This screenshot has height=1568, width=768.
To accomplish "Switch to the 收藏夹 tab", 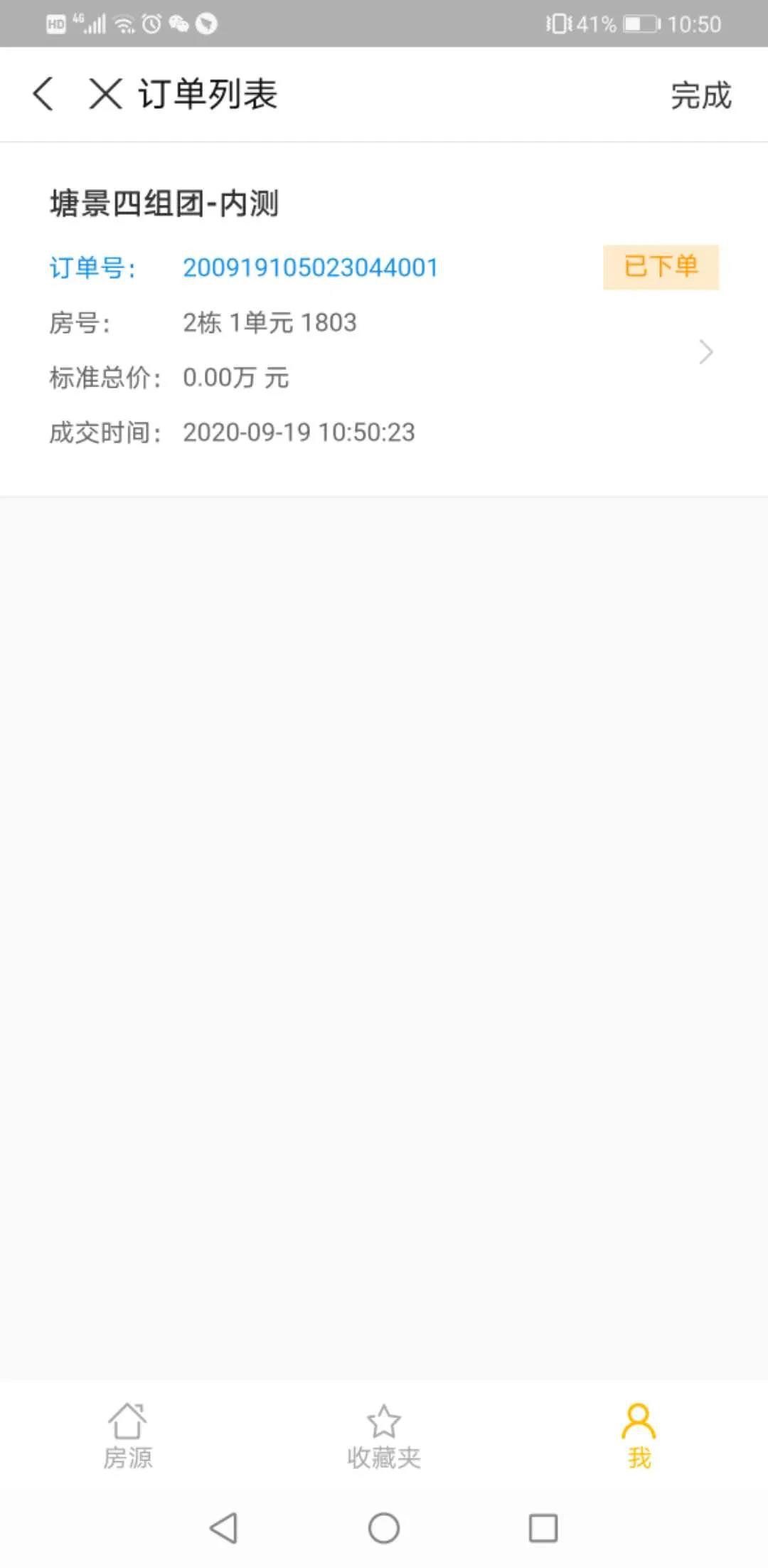I will 384,1436.
